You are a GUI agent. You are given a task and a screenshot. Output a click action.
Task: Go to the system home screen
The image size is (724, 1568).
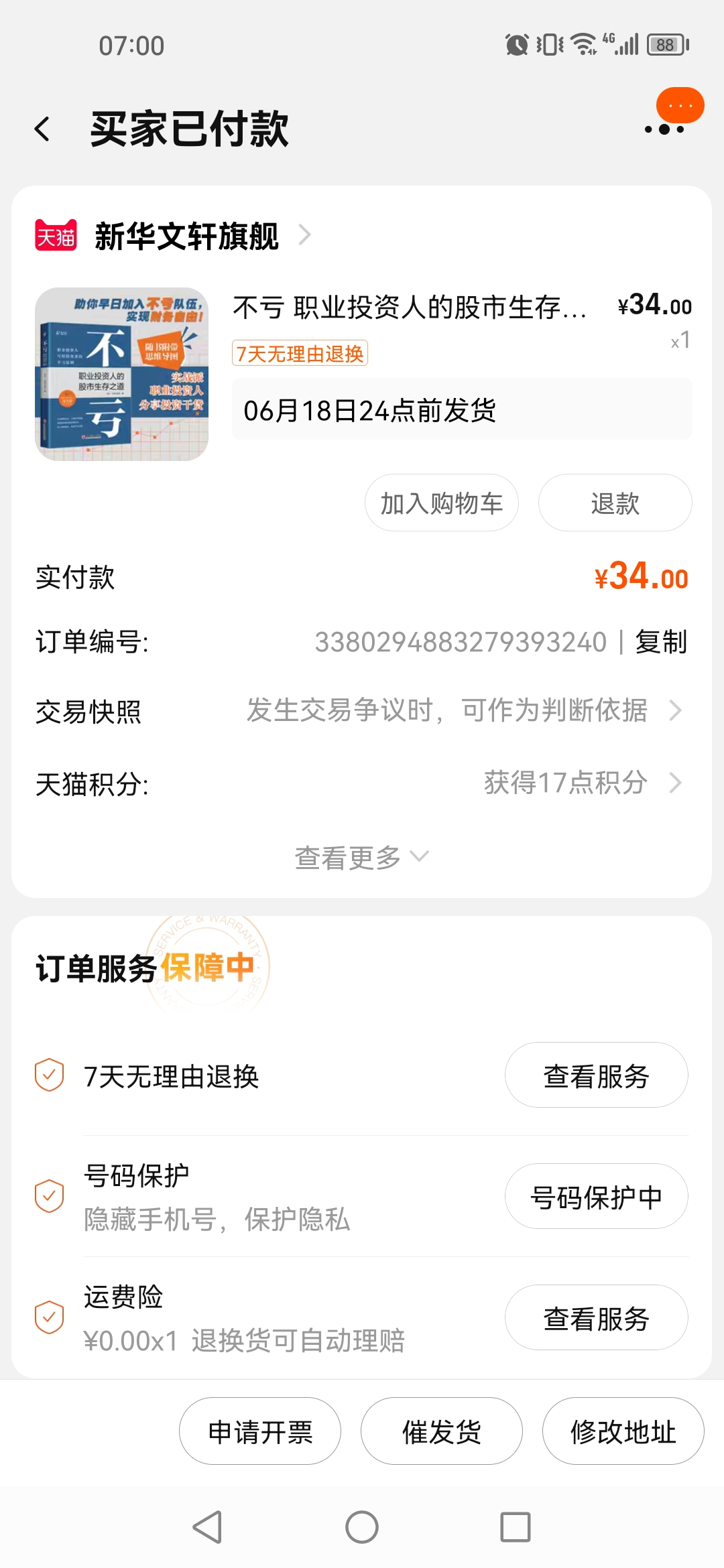362,1527
